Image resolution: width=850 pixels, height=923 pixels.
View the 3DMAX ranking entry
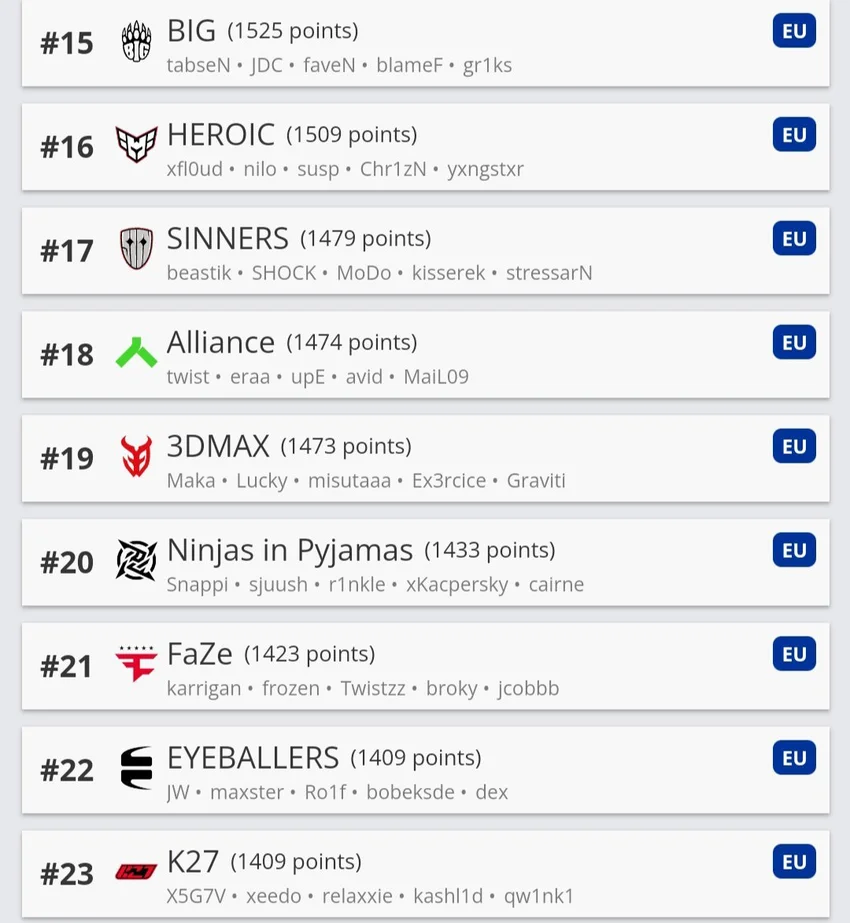click(x=426, y=459)
